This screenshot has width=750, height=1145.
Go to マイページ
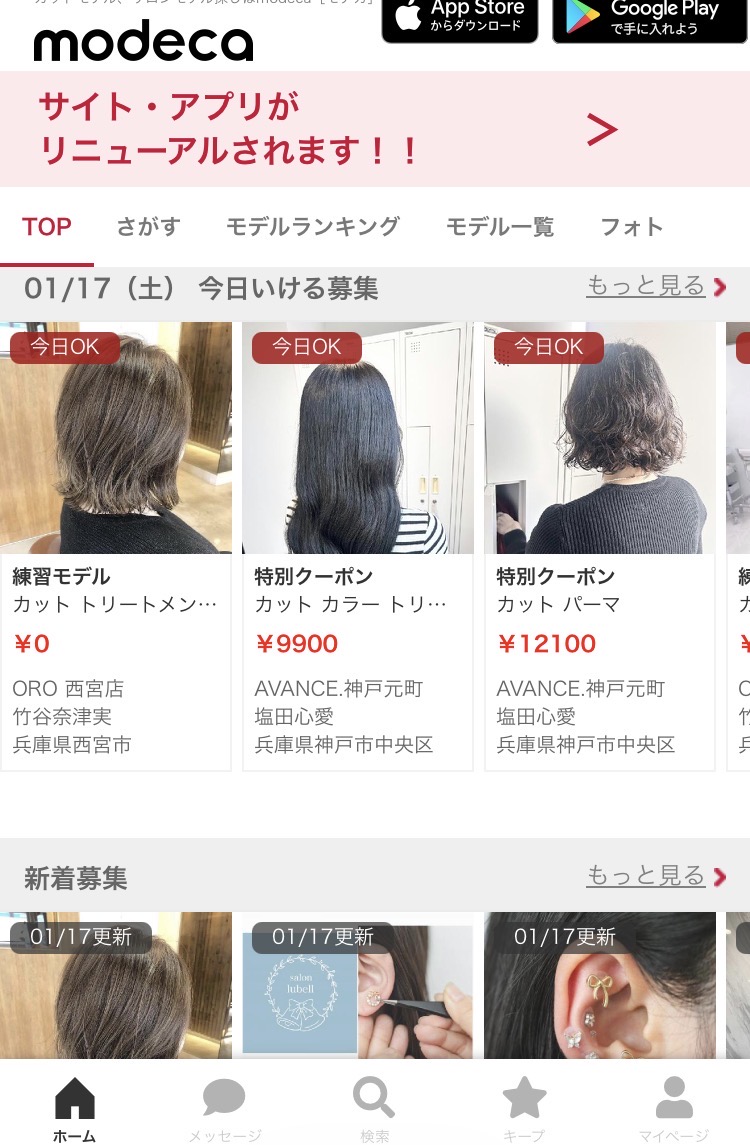point(674,1108)
